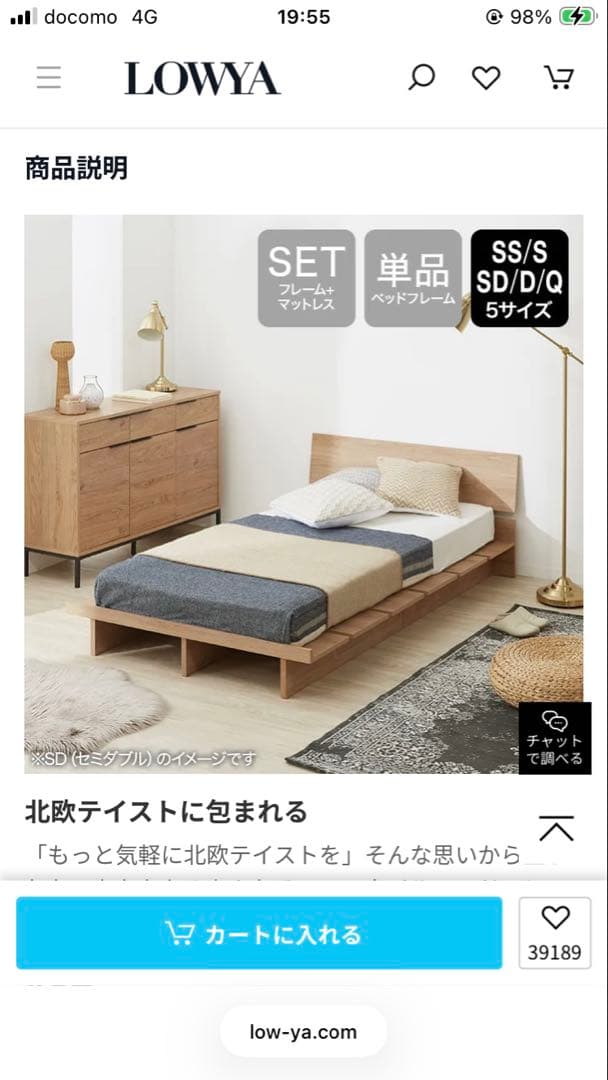Open chat support (チャットで調べる)
The height and width of the screenshot is (1080, 608).
coord(554,738)
